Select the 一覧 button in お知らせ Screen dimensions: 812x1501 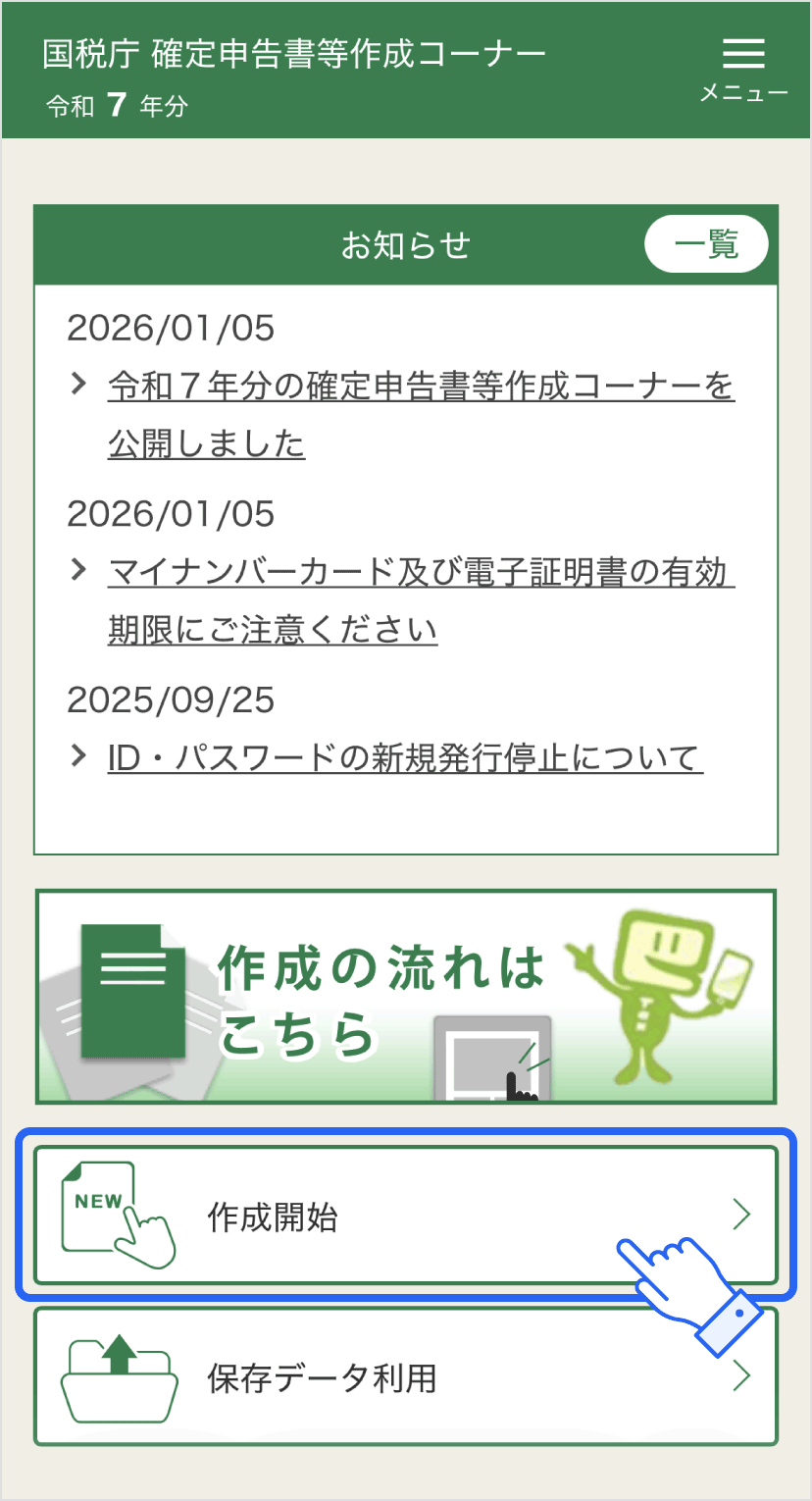coord(707,243)
